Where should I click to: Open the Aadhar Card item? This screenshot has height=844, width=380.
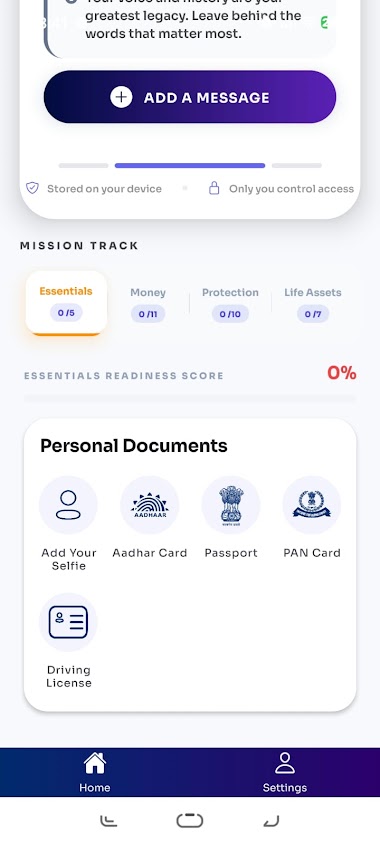click(150, 518)
